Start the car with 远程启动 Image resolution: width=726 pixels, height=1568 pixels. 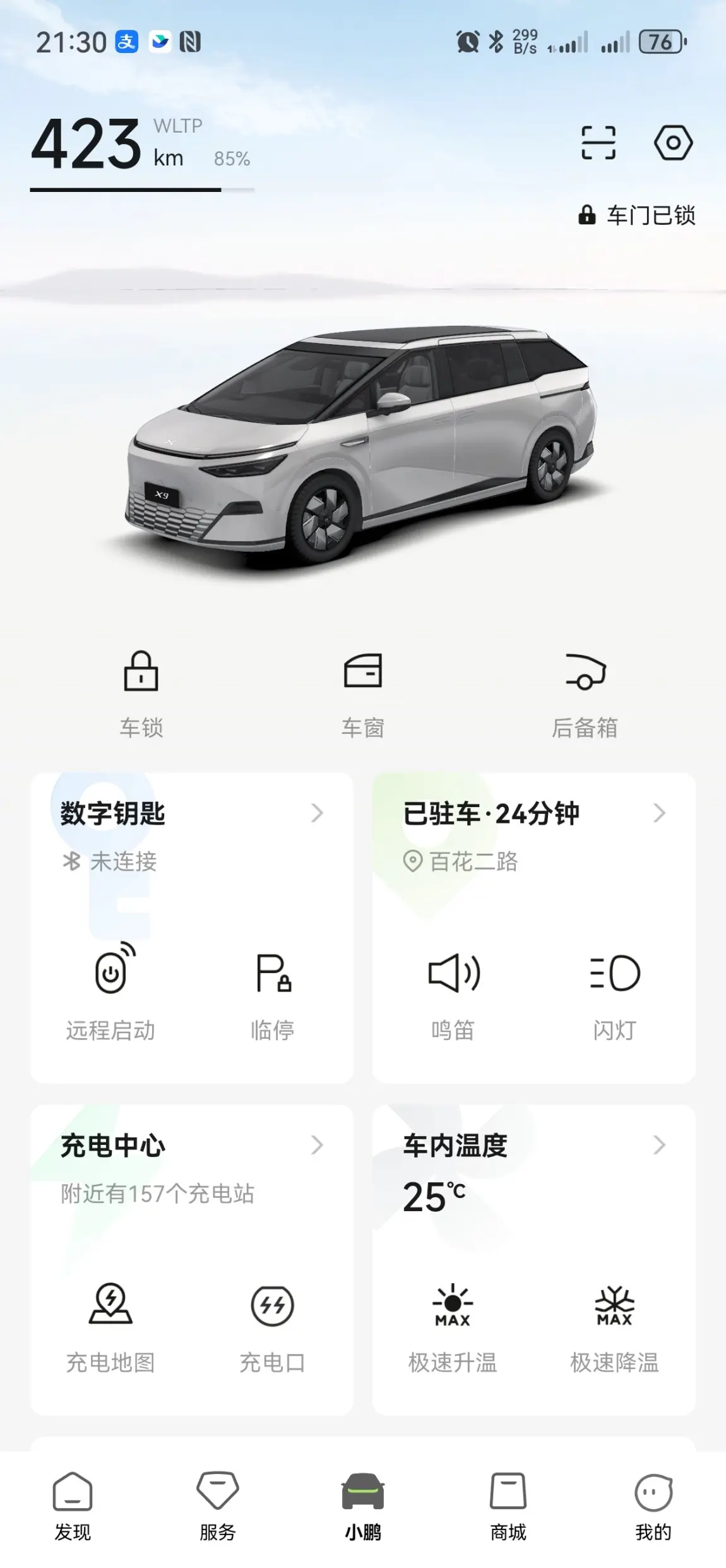(111, 994)
